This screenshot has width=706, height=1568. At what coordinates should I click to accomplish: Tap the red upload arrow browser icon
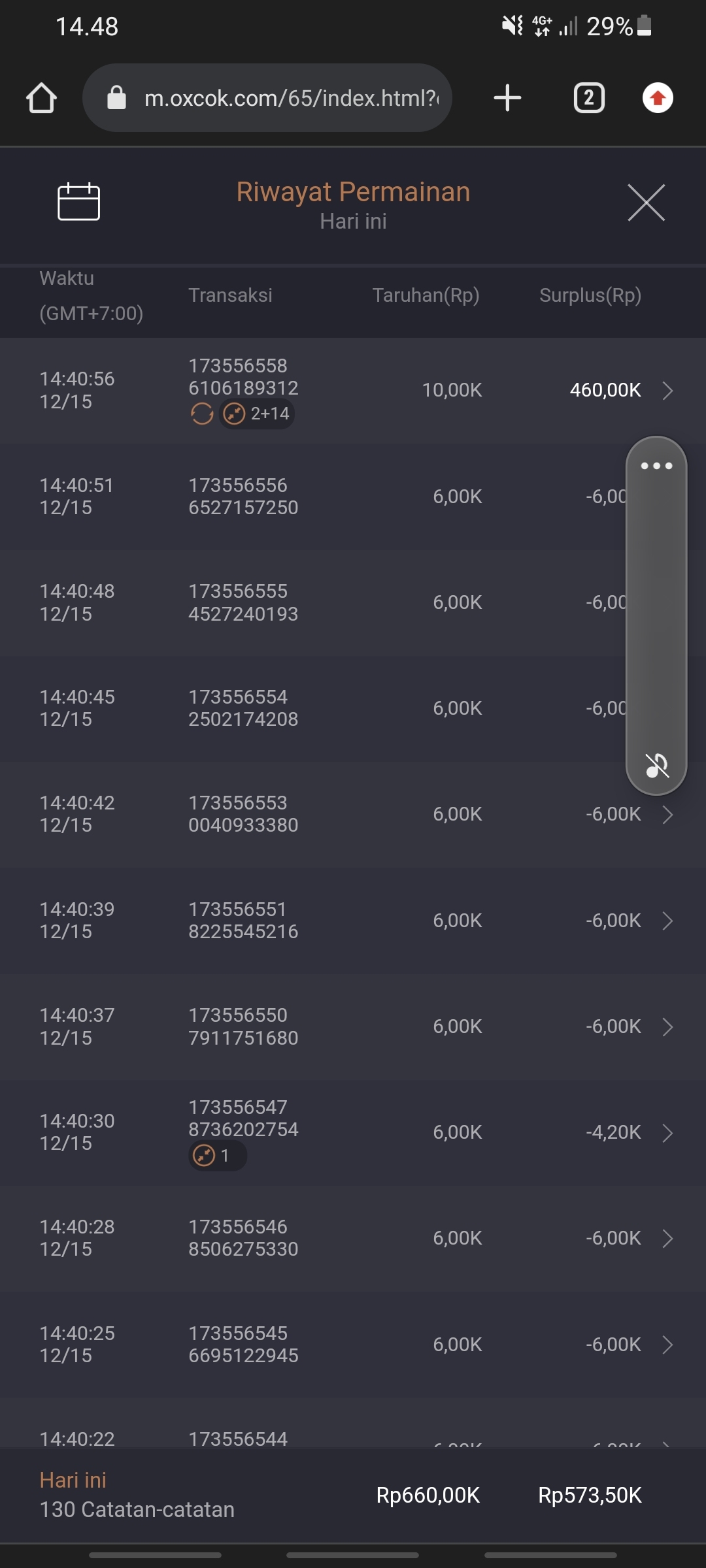(658, 99)
